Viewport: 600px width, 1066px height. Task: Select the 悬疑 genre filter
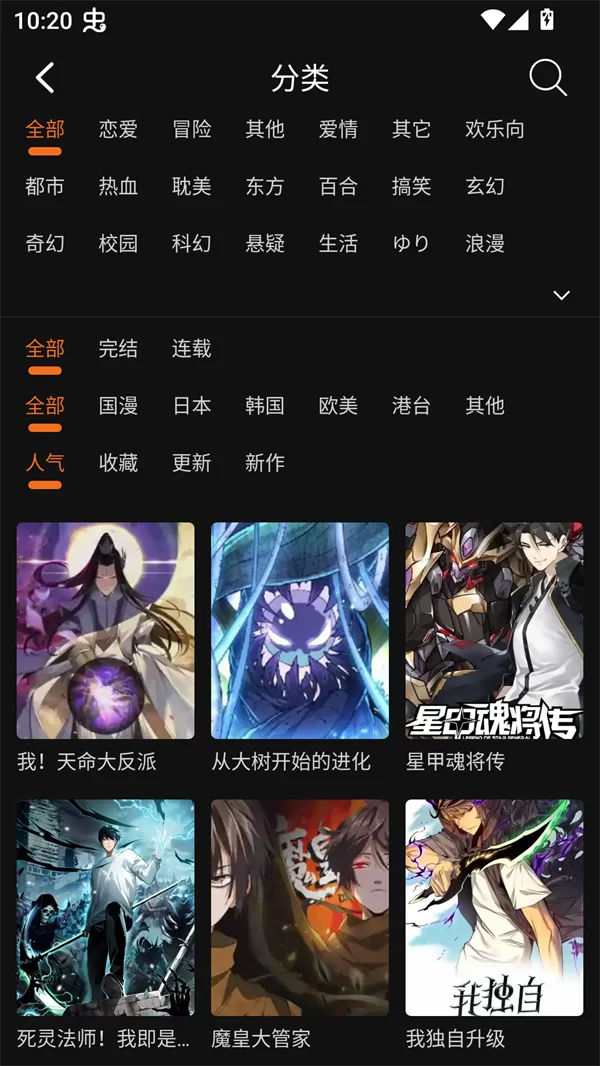[265, 243]
